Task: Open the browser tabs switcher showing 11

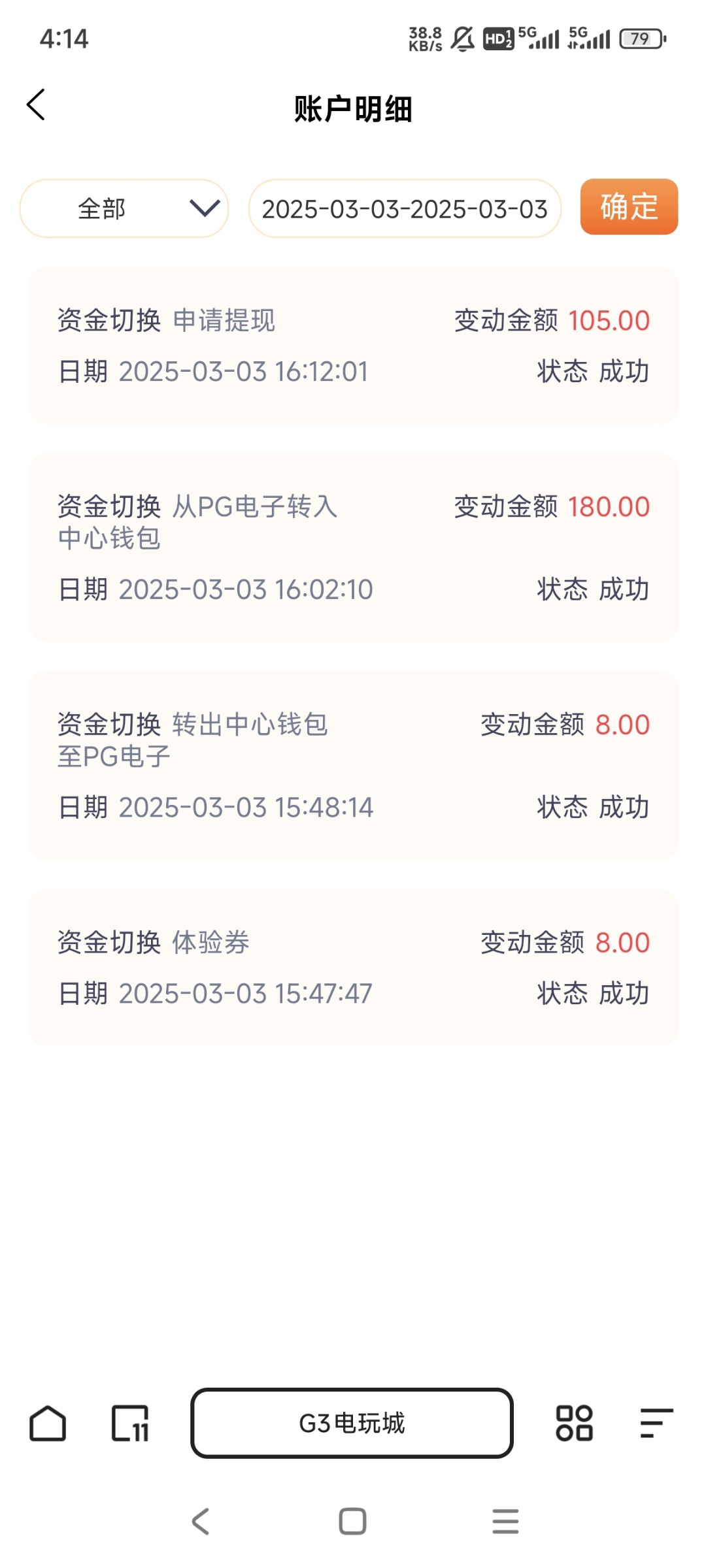Action: click(x=130, y=1423)
